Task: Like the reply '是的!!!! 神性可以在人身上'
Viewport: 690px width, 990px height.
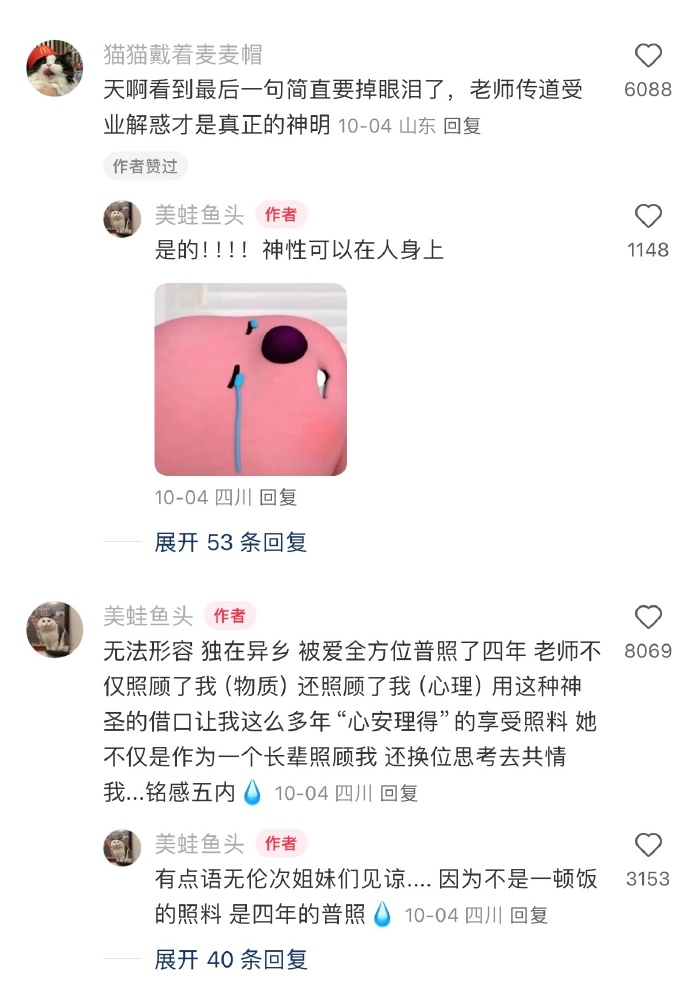Action: (648, 216)
